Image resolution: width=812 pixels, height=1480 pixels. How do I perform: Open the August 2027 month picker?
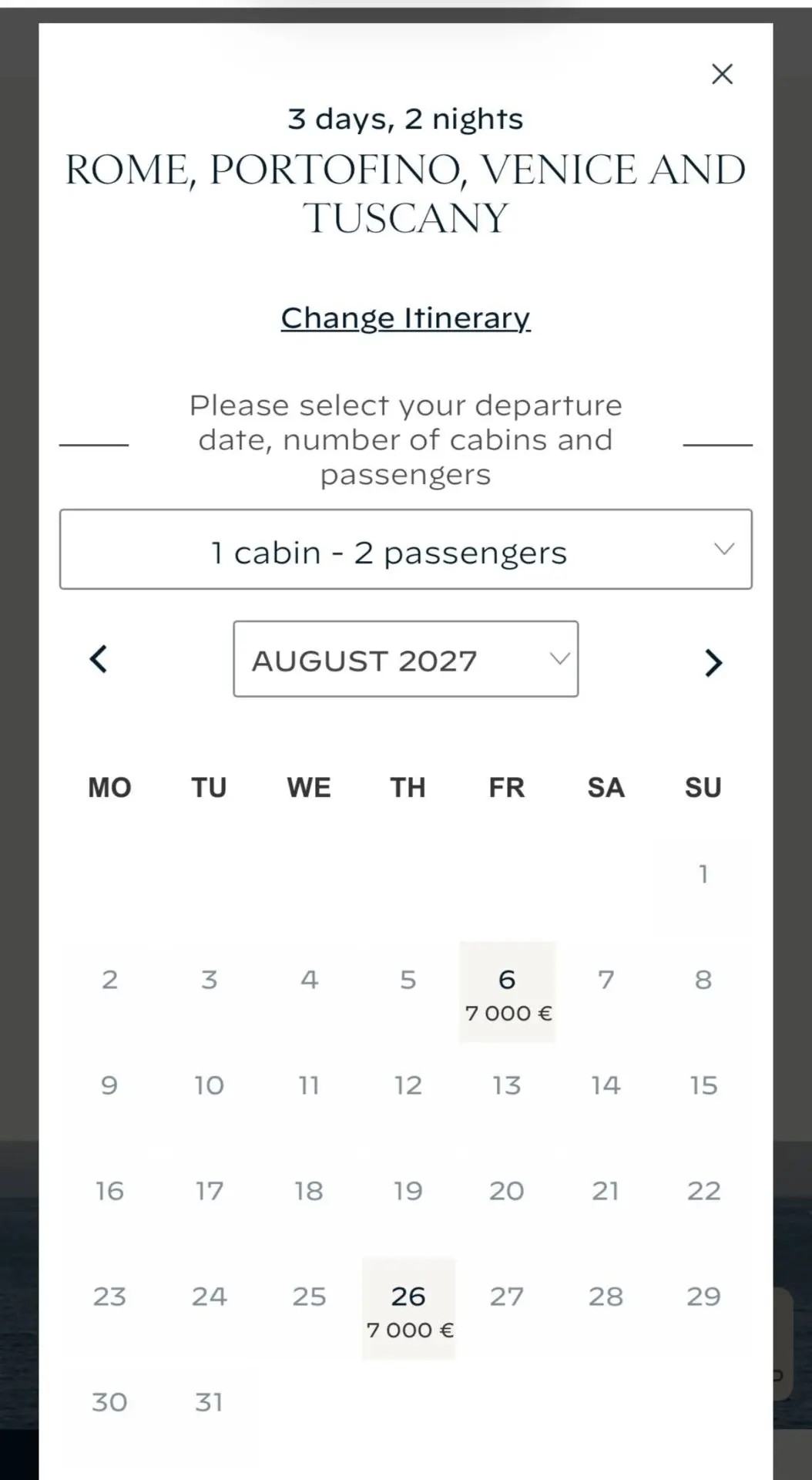(406, 659)
